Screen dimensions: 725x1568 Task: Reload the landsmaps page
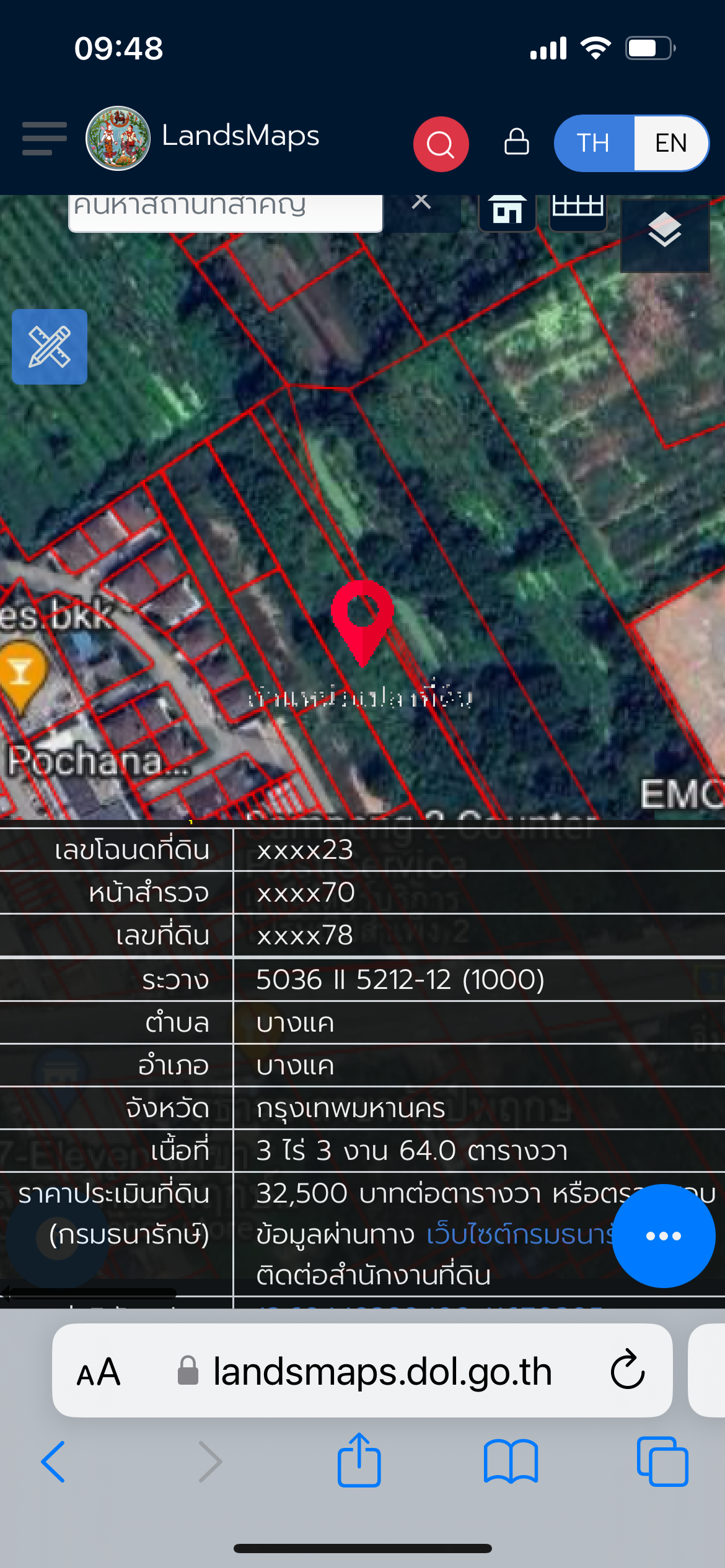(x=628, y=1370)
